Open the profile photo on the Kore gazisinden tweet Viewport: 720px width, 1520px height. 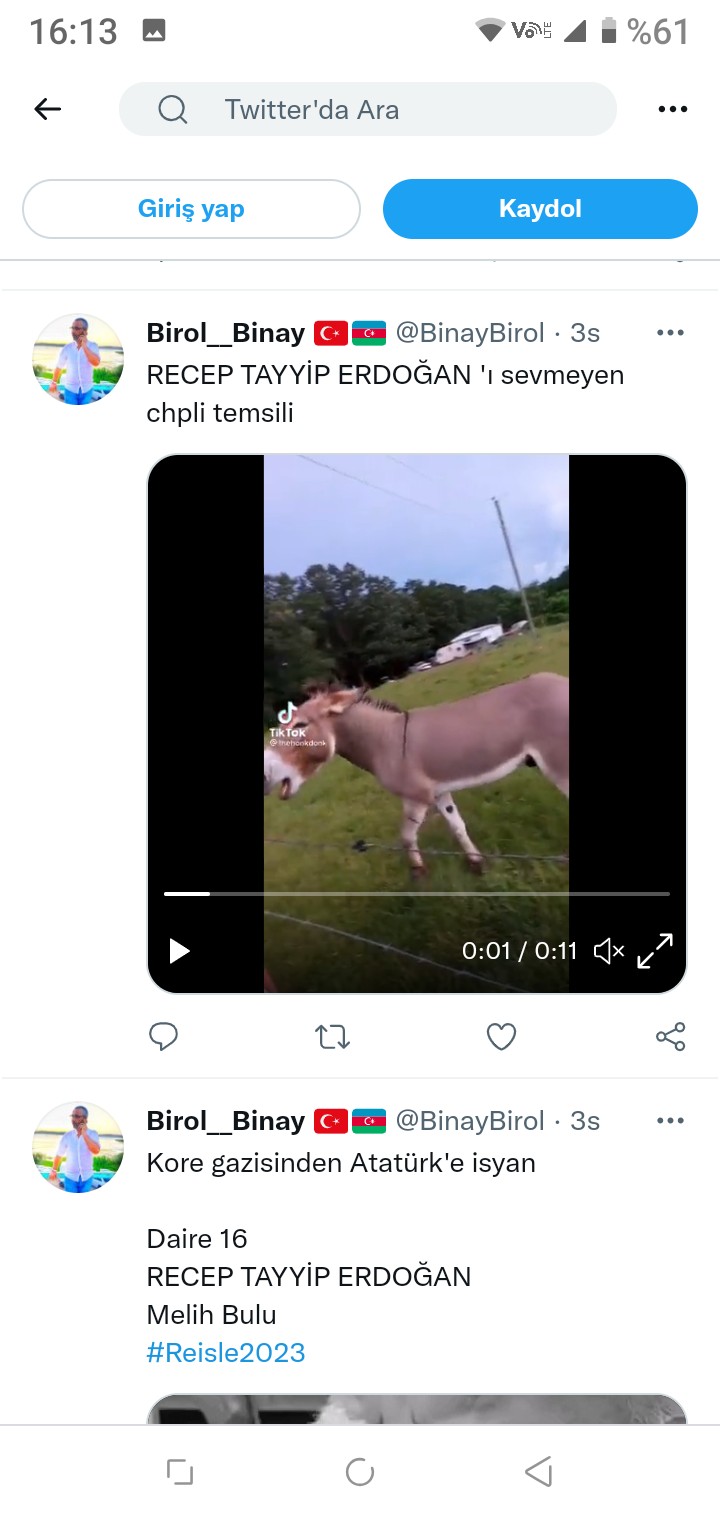click(x=78, y=1148)
